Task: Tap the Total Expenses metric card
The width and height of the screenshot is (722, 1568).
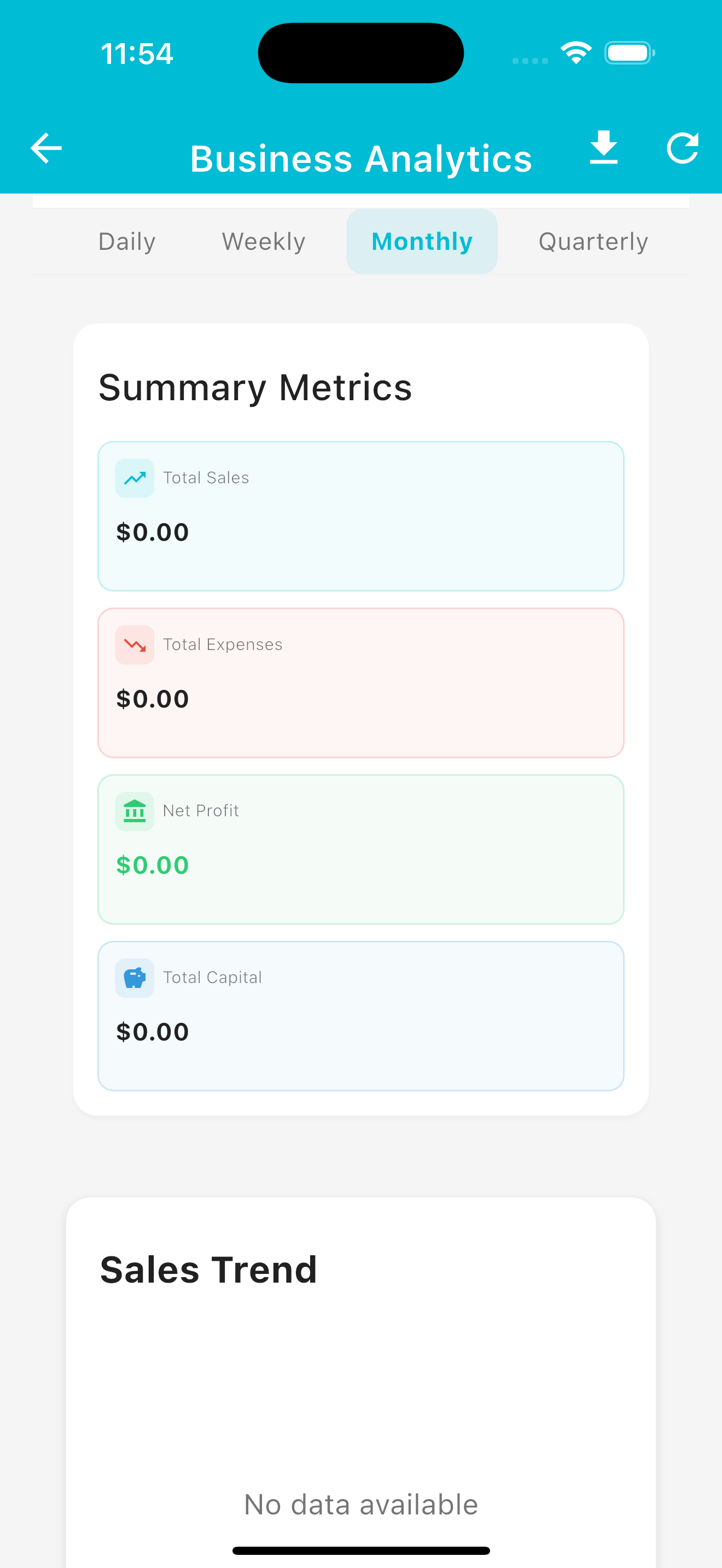Action: [x=361, y=682]
